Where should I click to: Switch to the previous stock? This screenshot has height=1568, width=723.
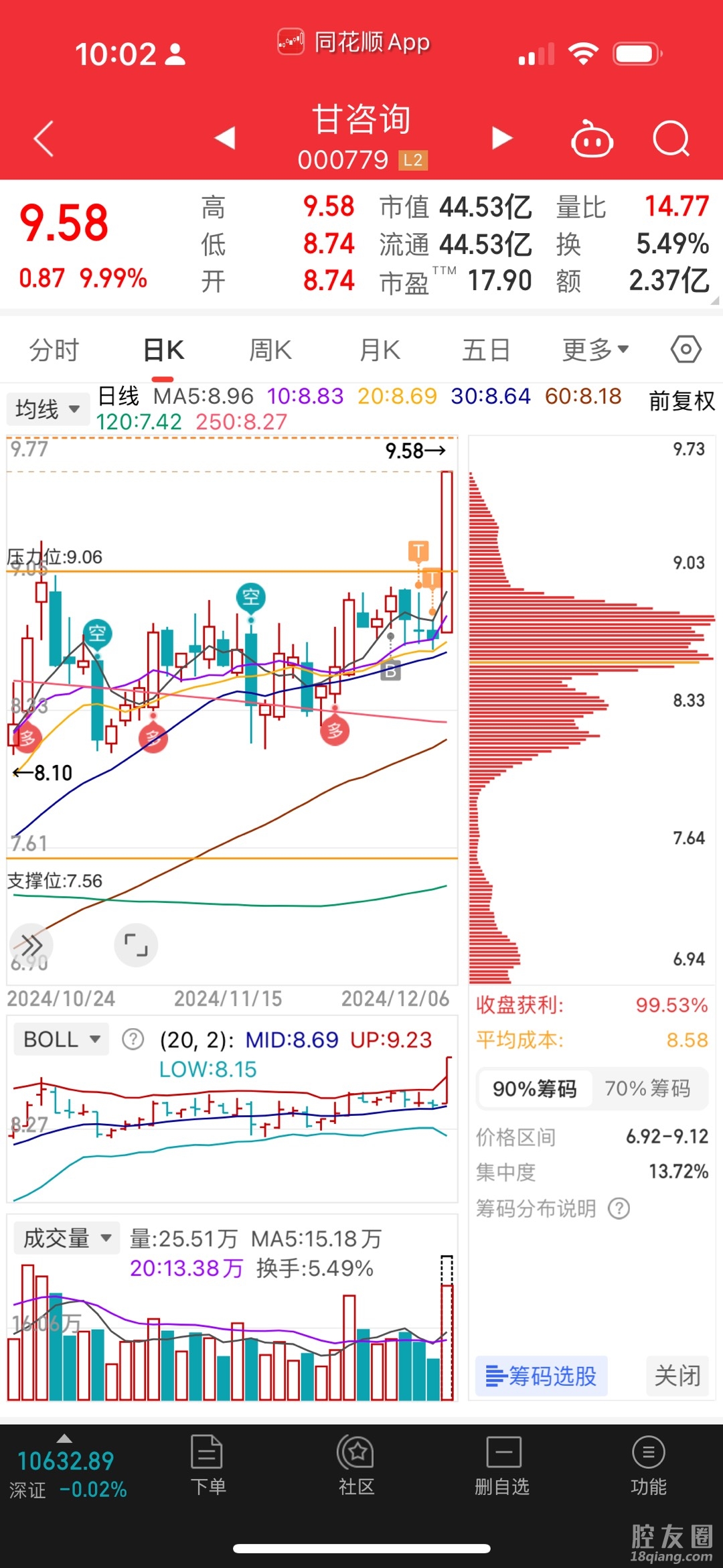pyautogui.click(x=225, y=137)
